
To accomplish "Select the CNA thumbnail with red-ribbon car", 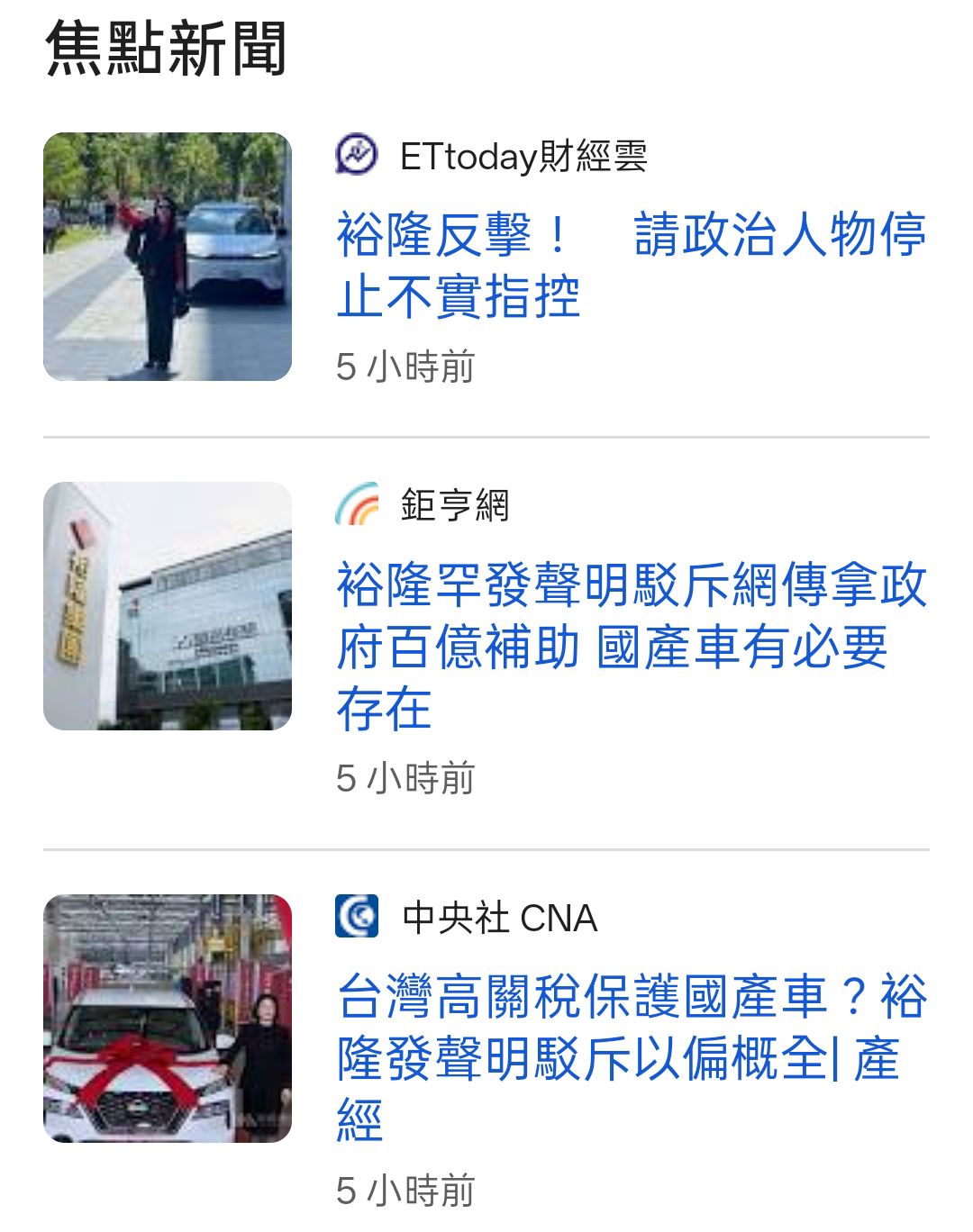I will click(168, 1019).
